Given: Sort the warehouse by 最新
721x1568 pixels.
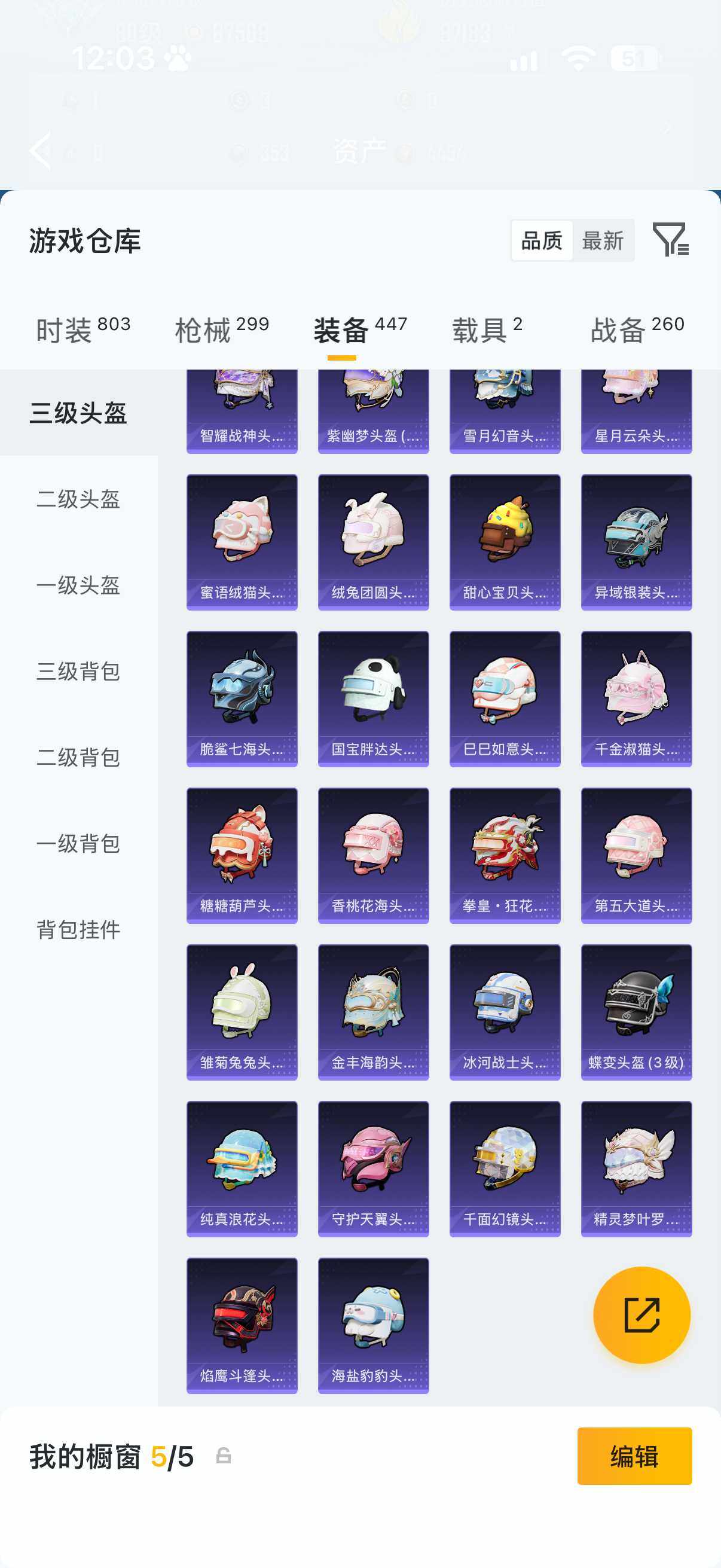Looking at the screenshot, I should pyautogui.click(x=603, y=240).
